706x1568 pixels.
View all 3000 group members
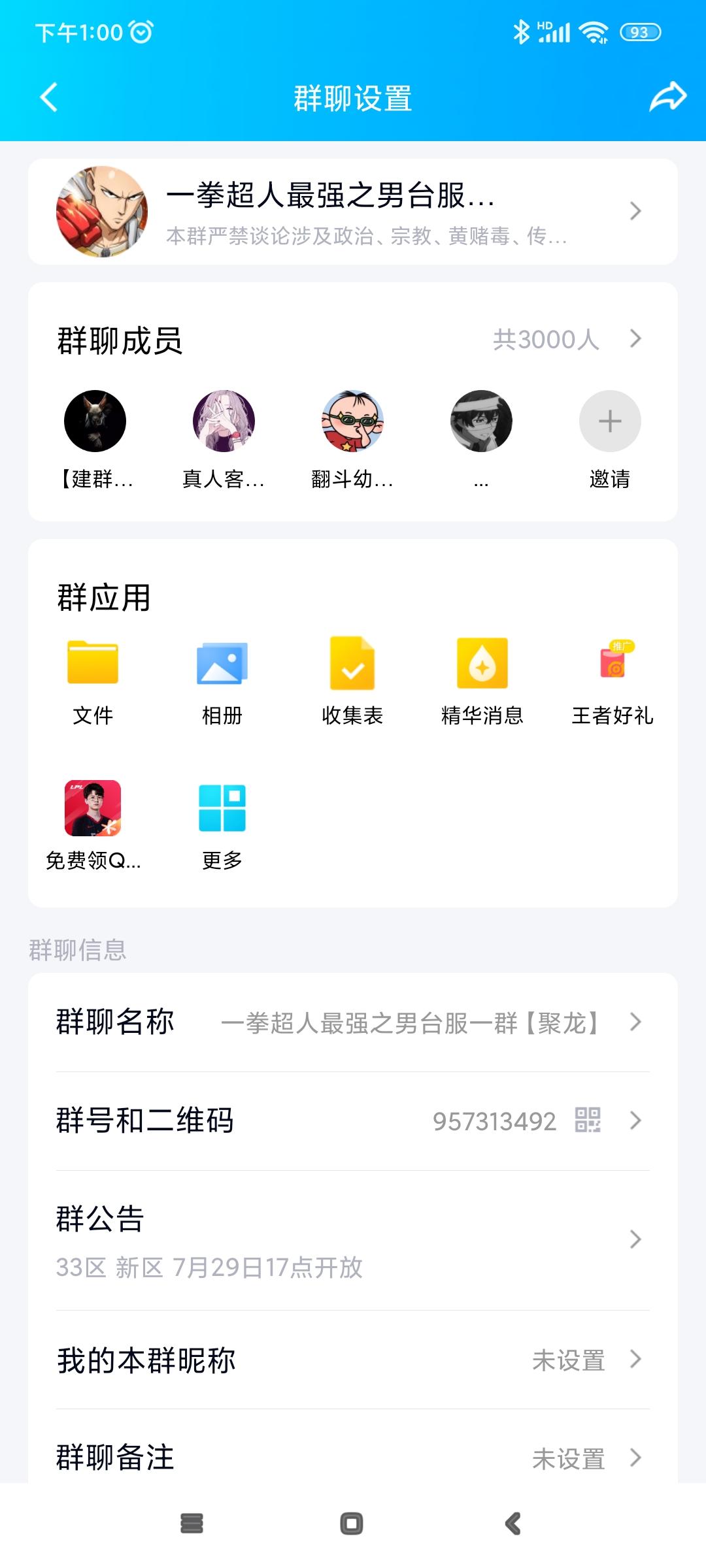[x=566, y=340]
